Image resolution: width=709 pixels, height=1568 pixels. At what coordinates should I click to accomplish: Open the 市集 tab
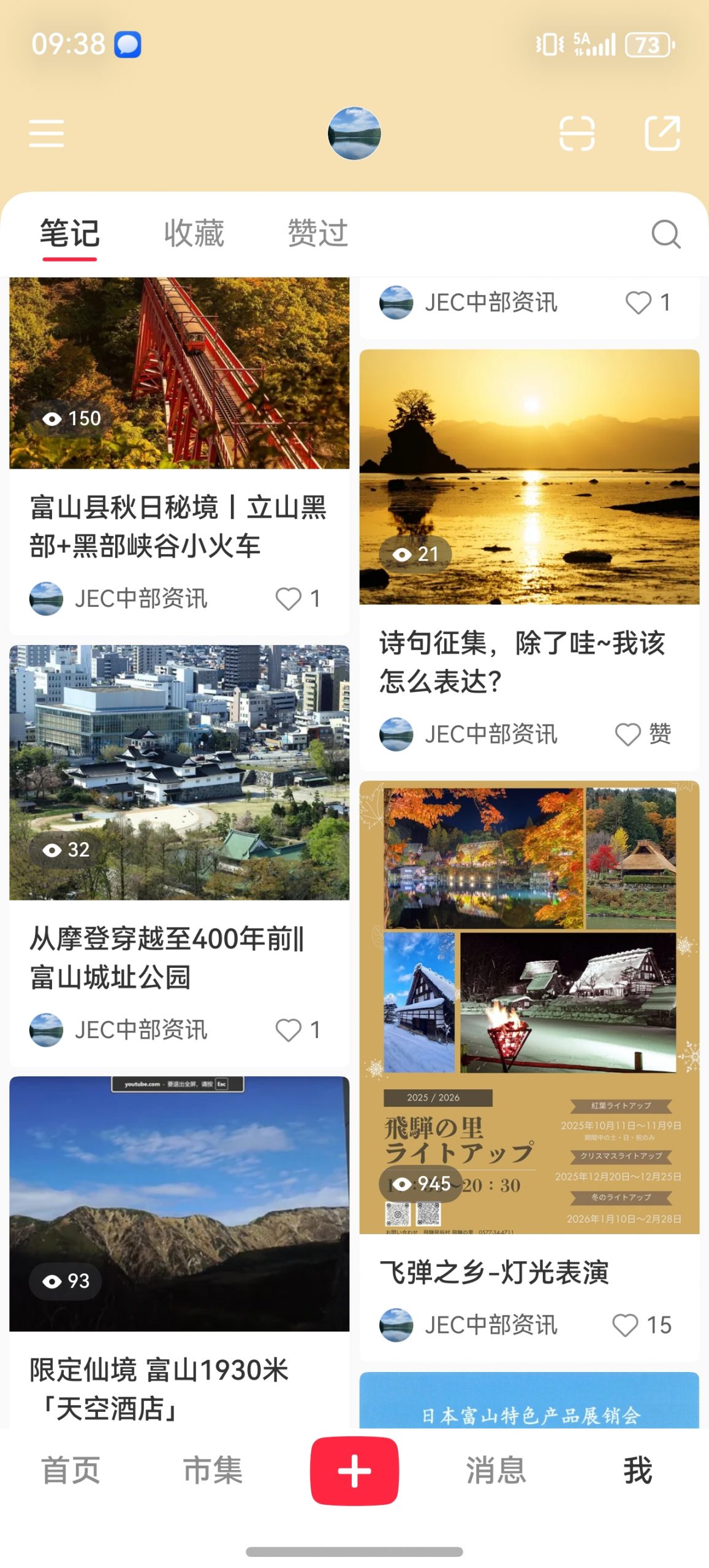coord(213,1470)
